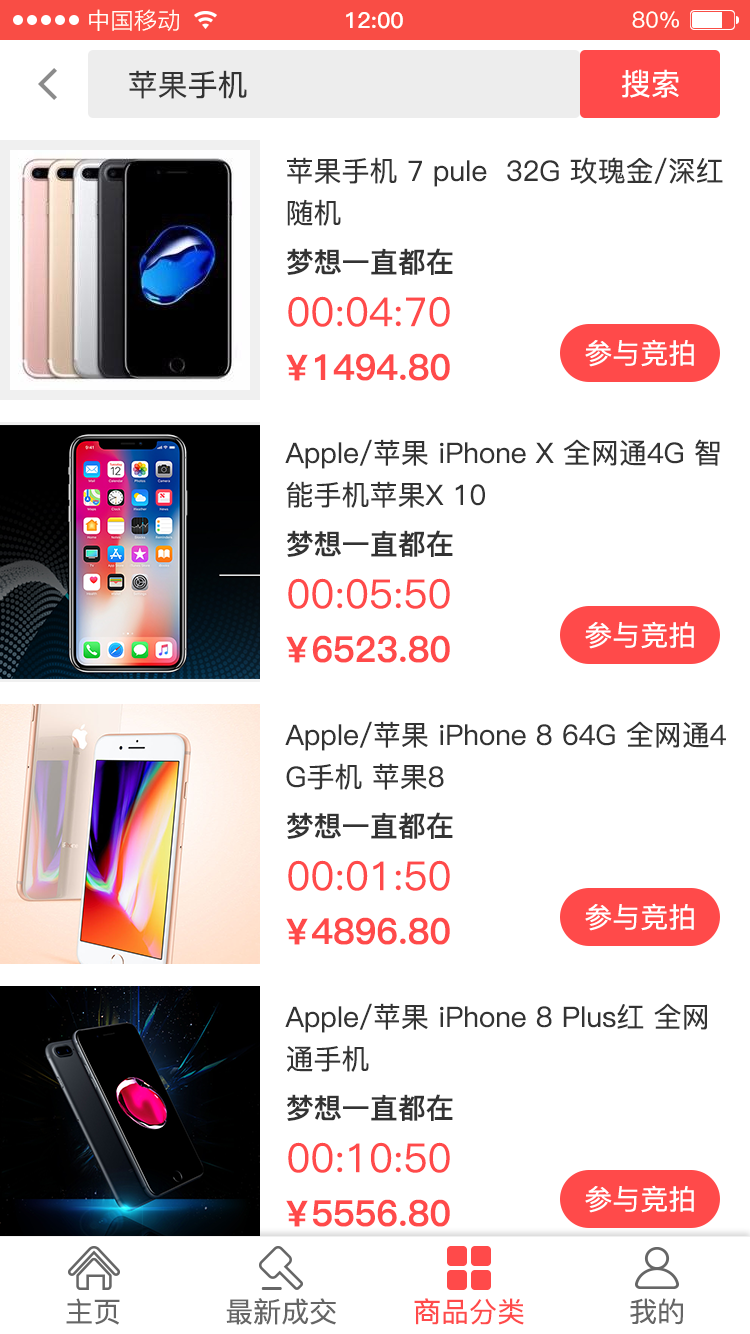Join the auction for iPhone 8 Plus红
The image size is (750, 1334).
(640, 1199)
